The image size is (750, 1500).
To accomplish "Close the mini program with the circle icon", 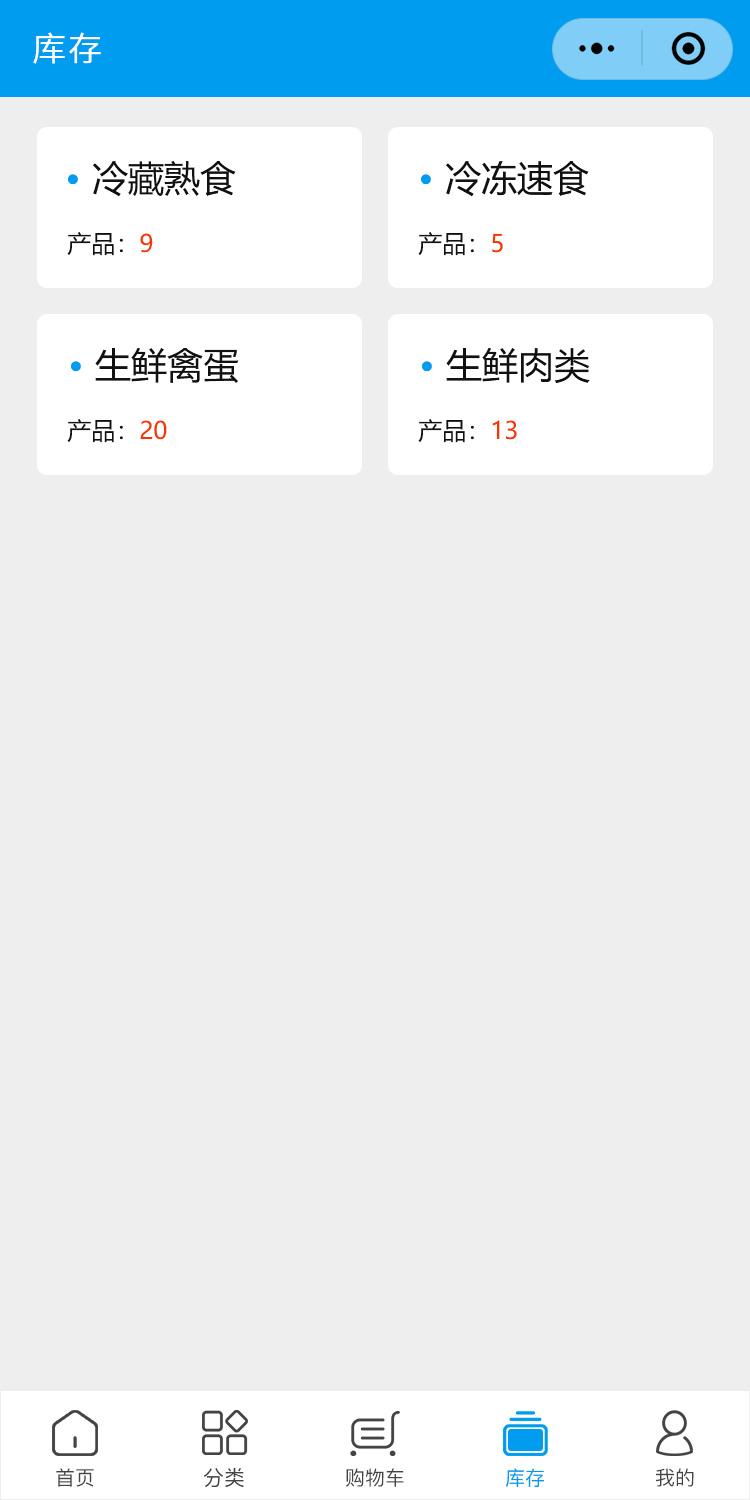I will tap(688, 48).
